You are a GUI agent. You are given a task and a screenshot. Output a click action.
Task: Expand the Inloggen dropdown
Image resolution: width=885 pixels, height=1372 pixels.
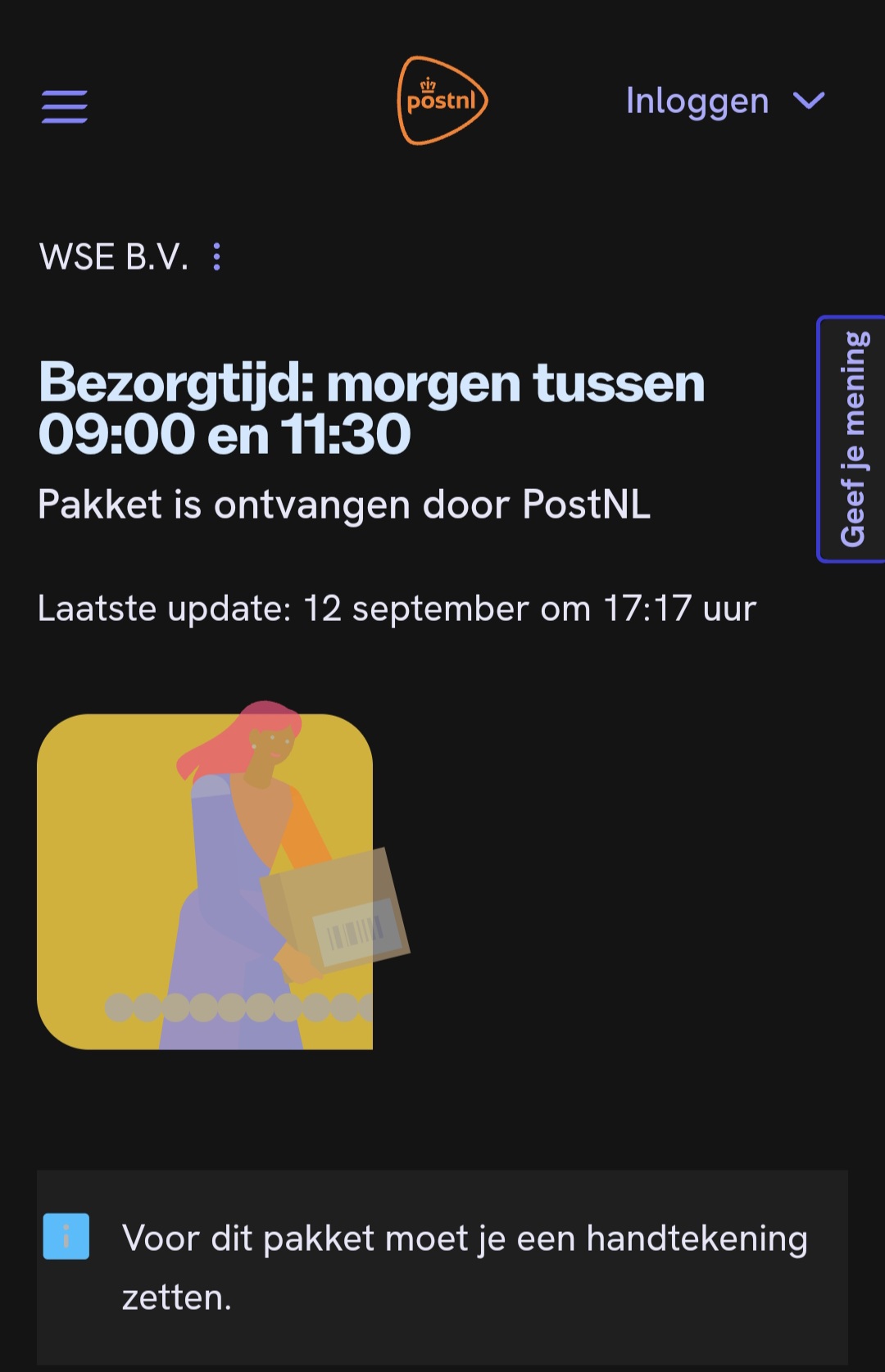point(724,102)
